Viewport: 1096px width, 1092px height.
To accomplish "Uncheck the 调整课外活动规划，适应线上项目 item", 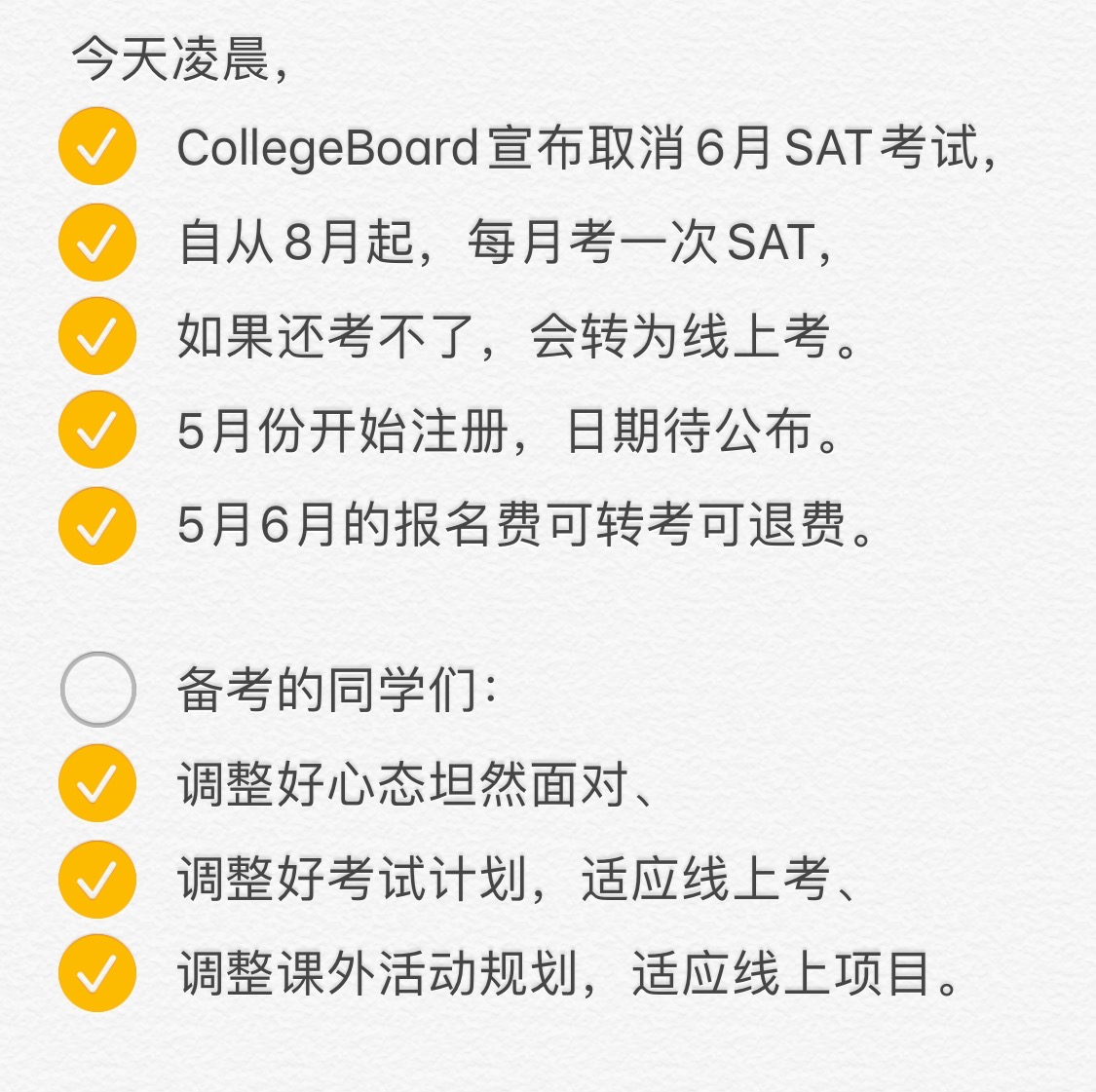I will (96, 973).
